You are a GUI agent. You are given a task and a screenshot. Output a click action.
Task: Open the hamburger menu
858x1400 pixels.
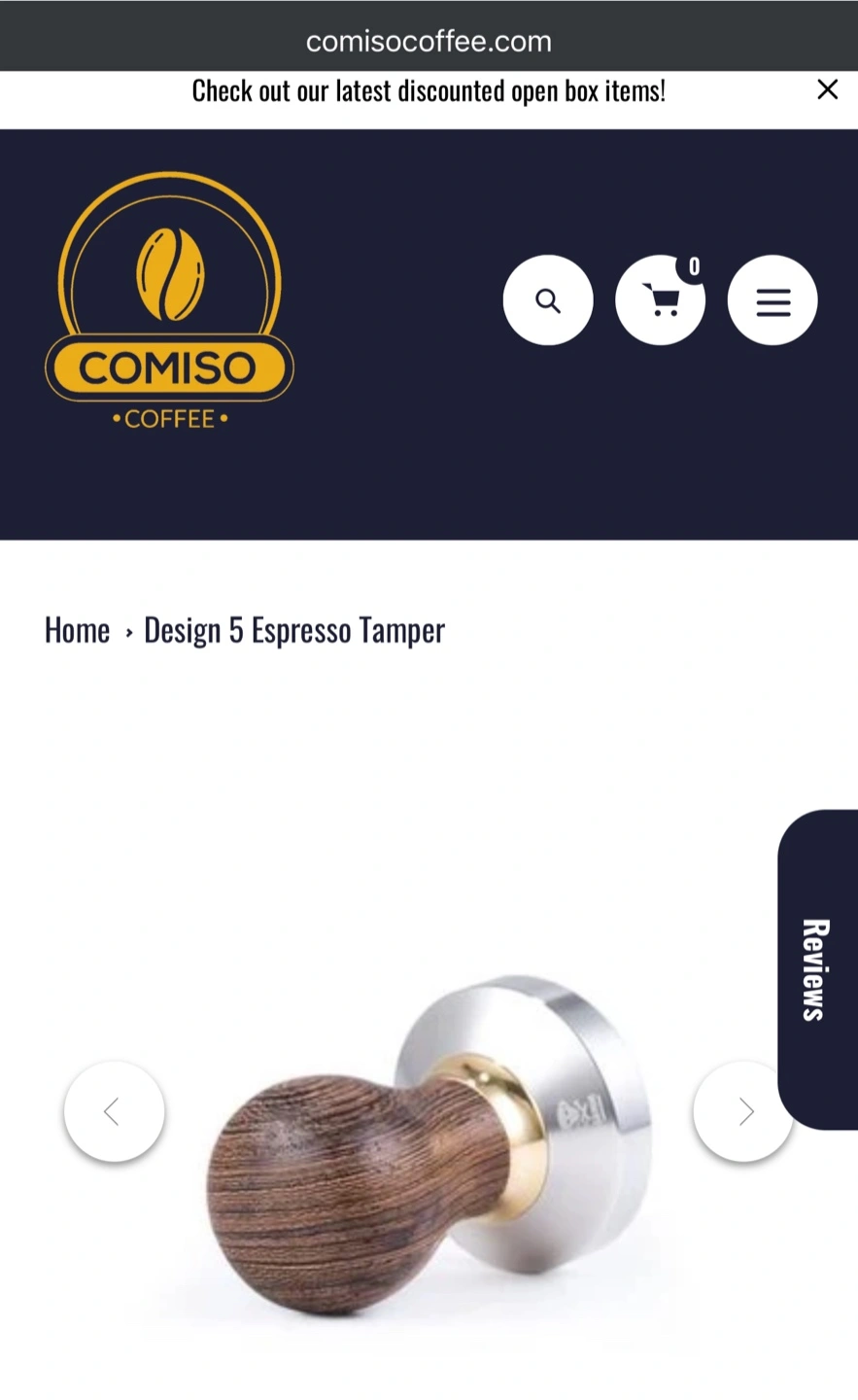coord(772,300)
